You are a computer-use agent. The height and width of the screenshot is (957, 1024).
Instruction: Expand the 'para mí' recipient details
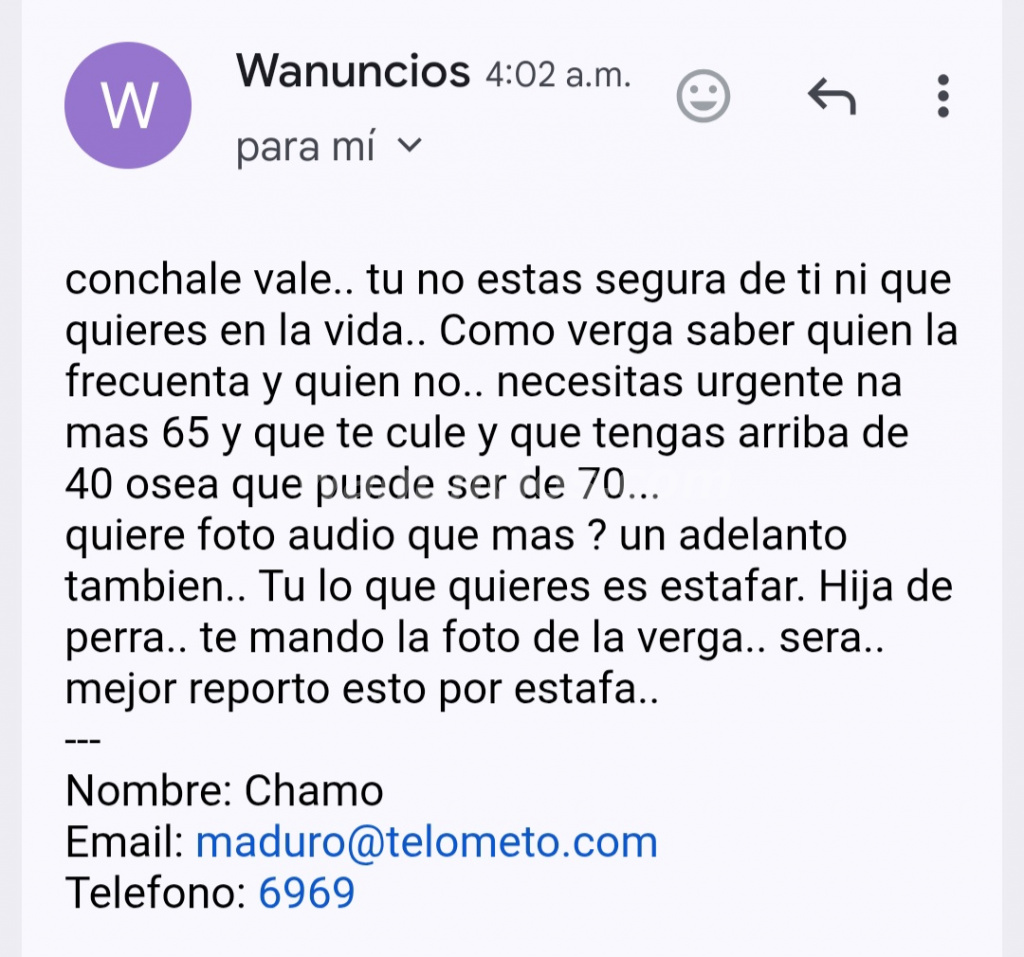[410, 147]
